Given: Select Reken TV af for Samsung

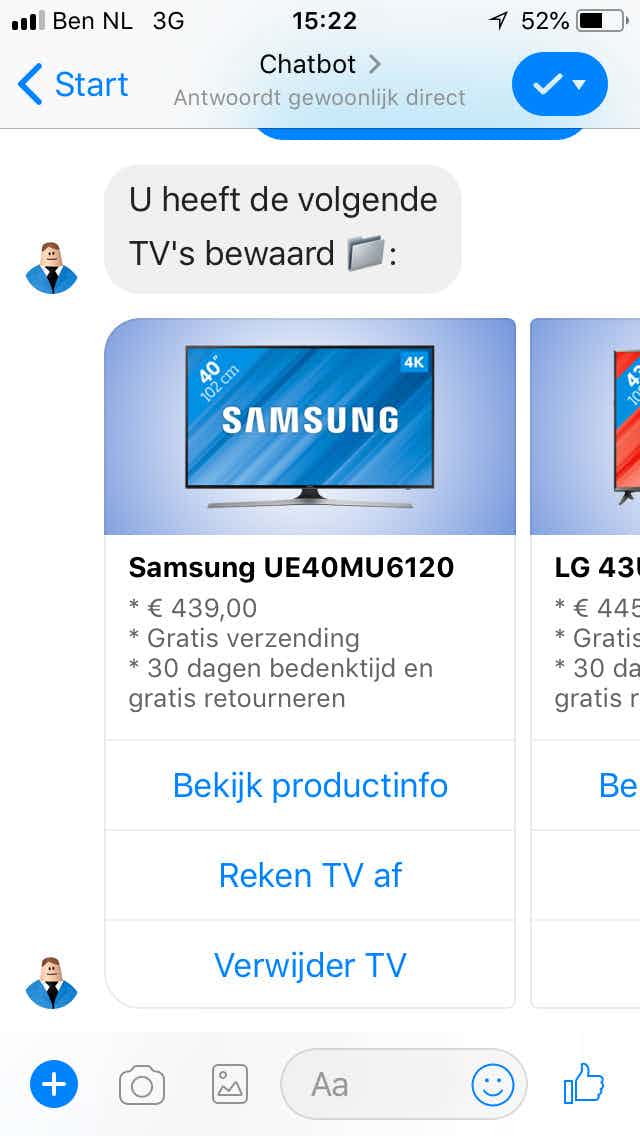Looking at the screenshot, I should pos(310,875).
